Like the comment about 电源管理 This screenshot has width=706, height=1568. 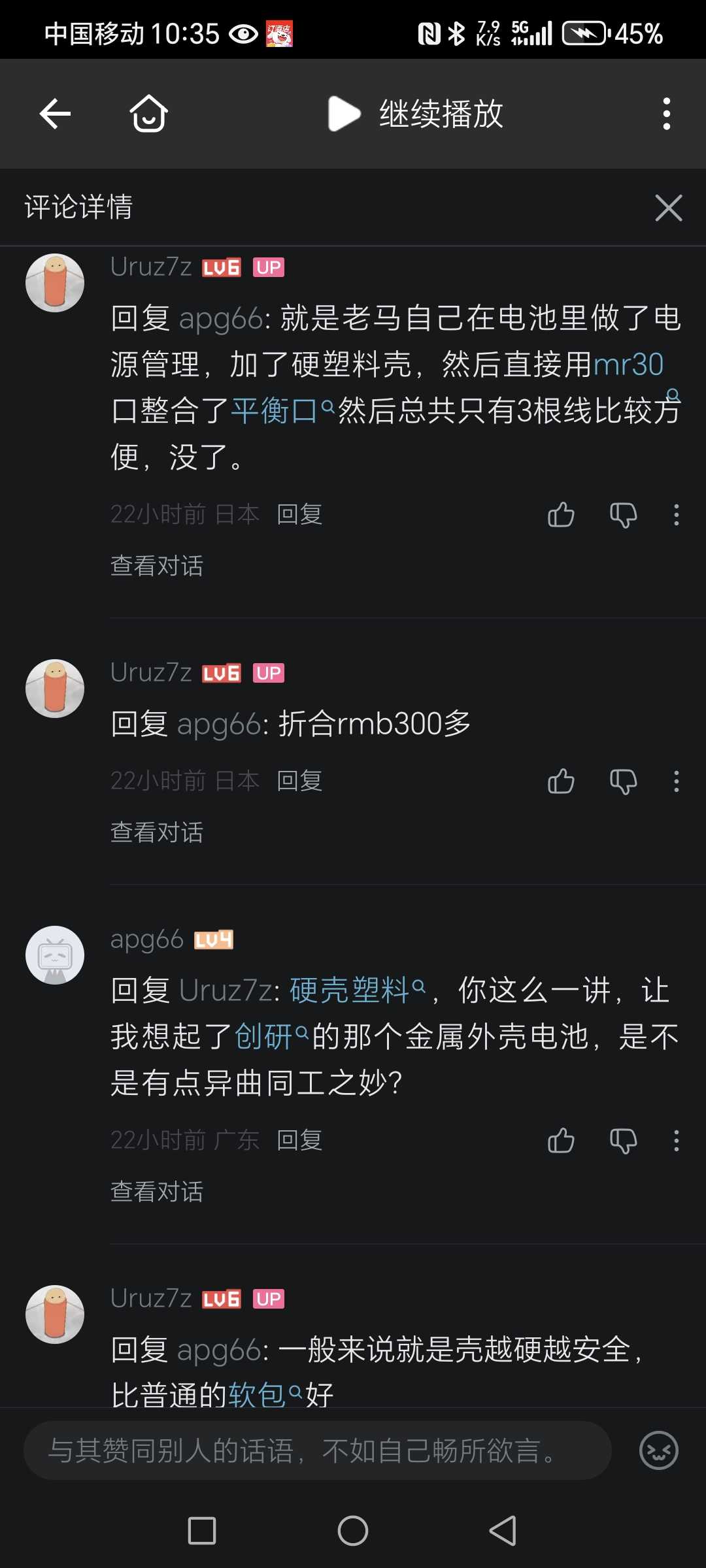(x=561, y=515)
